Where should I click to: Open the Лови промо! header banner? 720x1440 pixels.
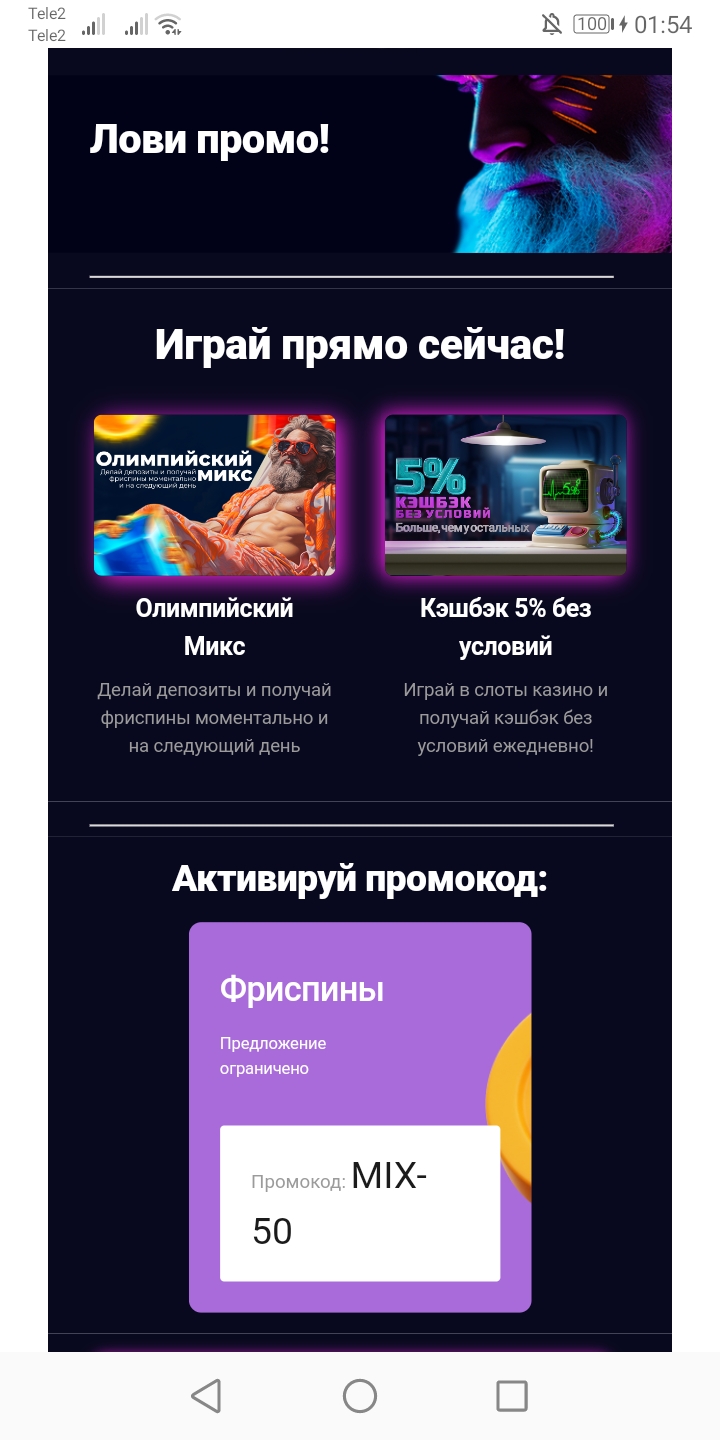pyautogui.click(x=360, y=164)
